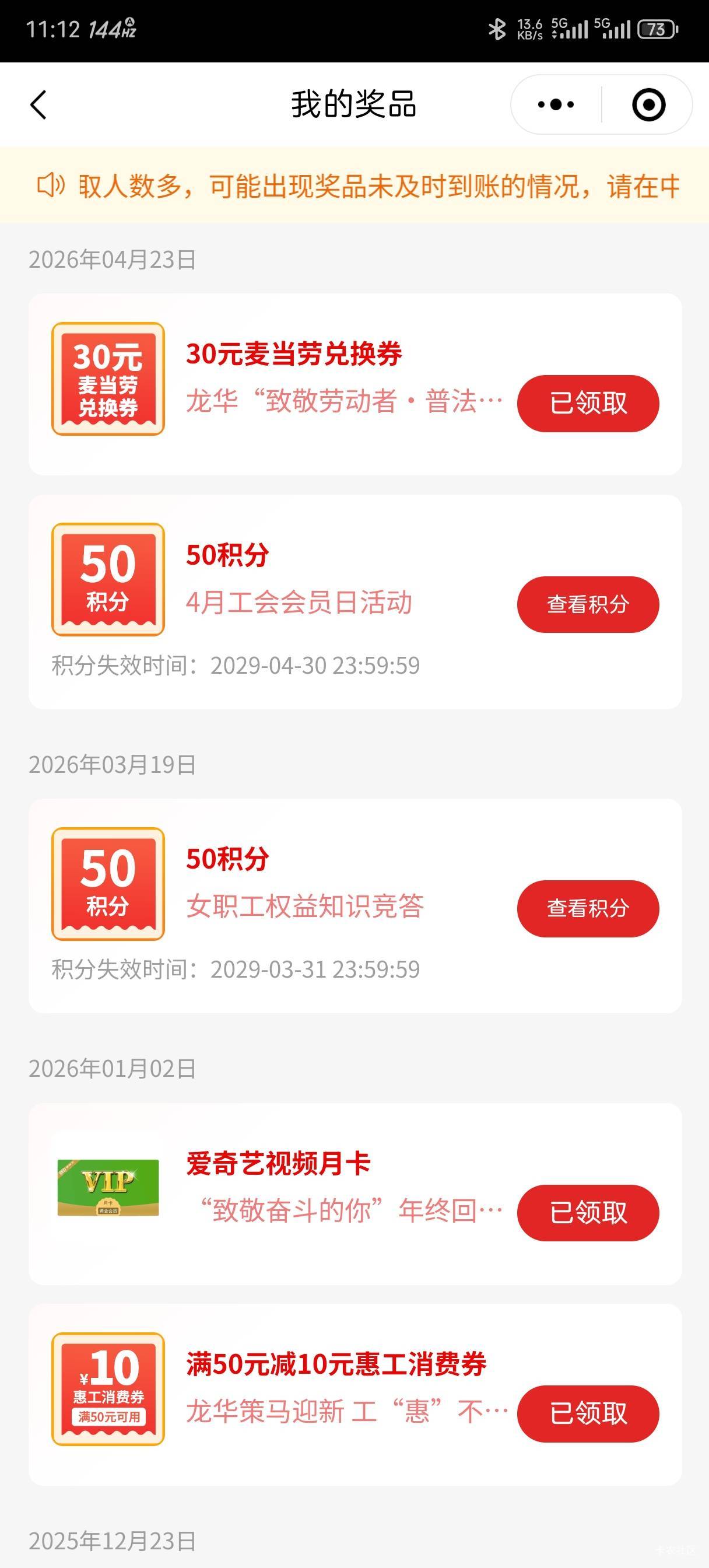
Task: Open the mini program more-options menu
Action: [x=556, y=104]
